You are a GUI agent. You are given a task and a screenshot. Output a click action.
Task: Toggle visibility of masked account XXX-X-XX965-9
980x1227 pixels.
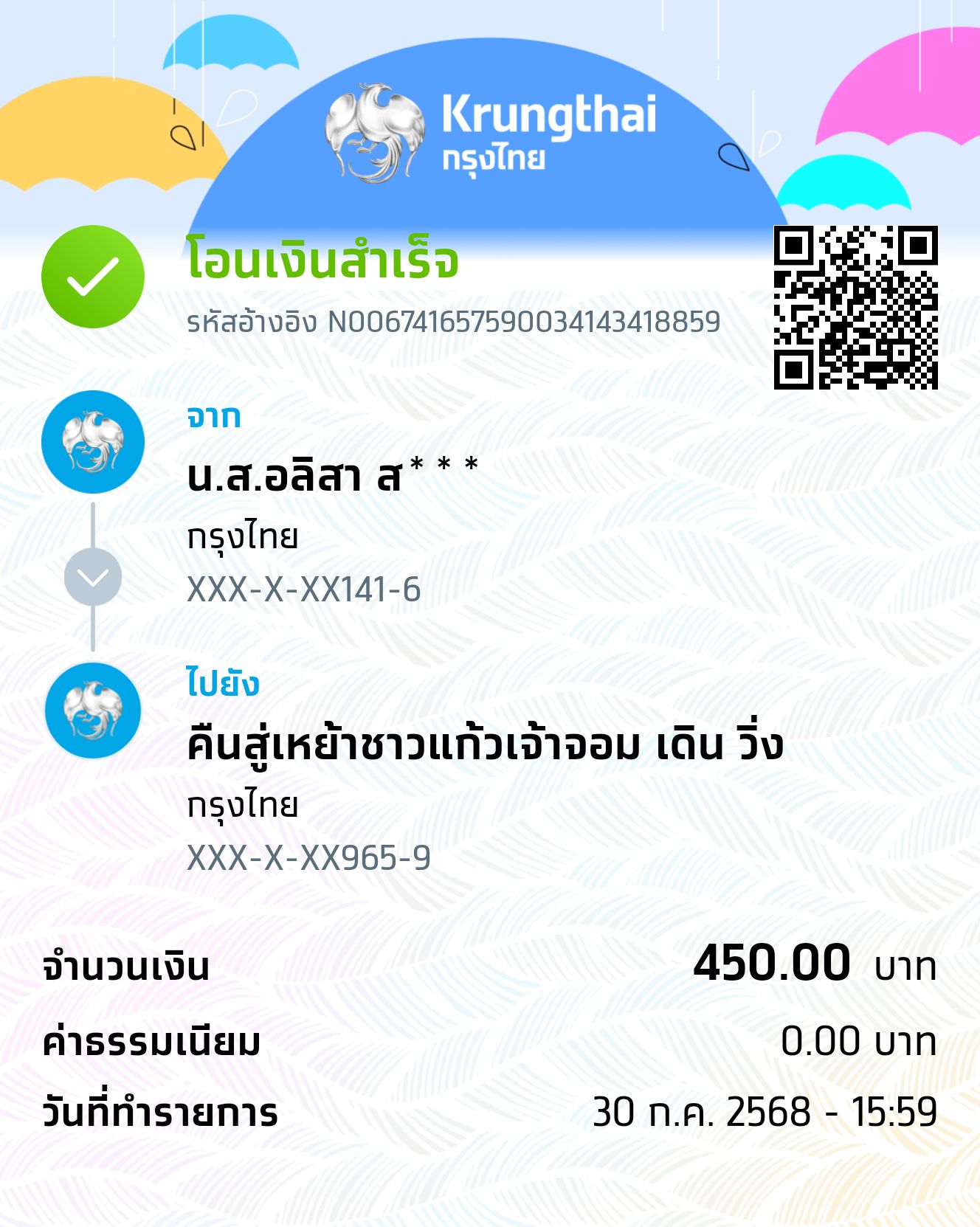[310, 856]
